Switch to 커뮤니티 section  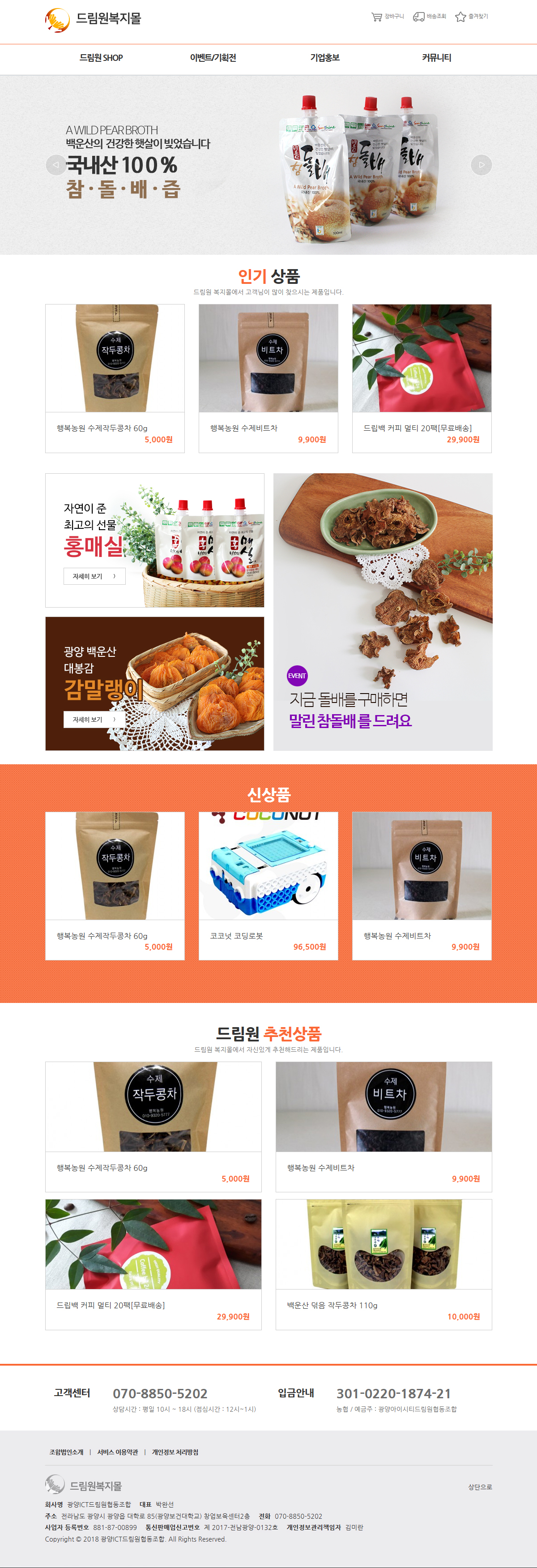pyautogui.click(x=437, y=58)
